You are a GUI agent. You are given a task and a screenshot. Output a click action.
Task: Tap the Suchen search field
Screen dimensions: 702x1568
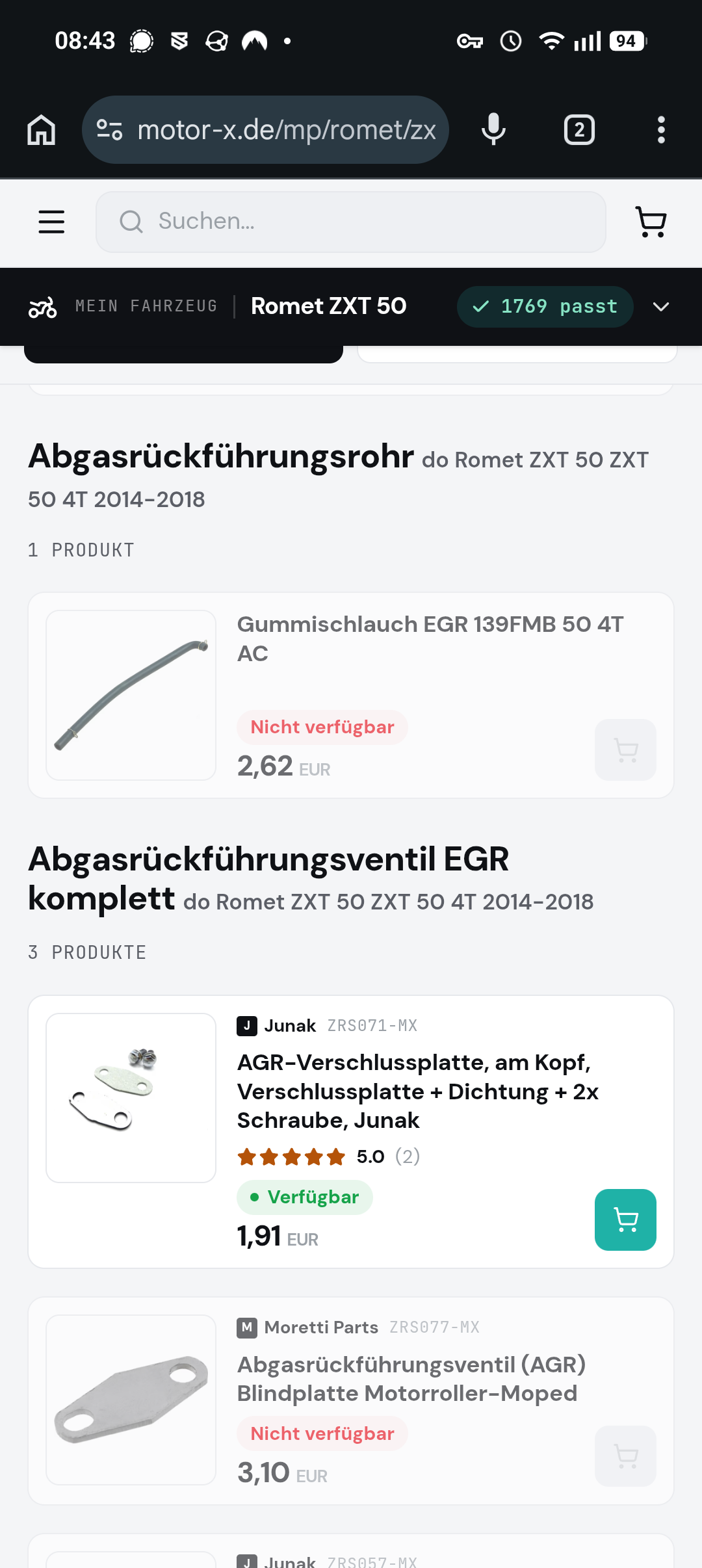click(x=351, y=222)
